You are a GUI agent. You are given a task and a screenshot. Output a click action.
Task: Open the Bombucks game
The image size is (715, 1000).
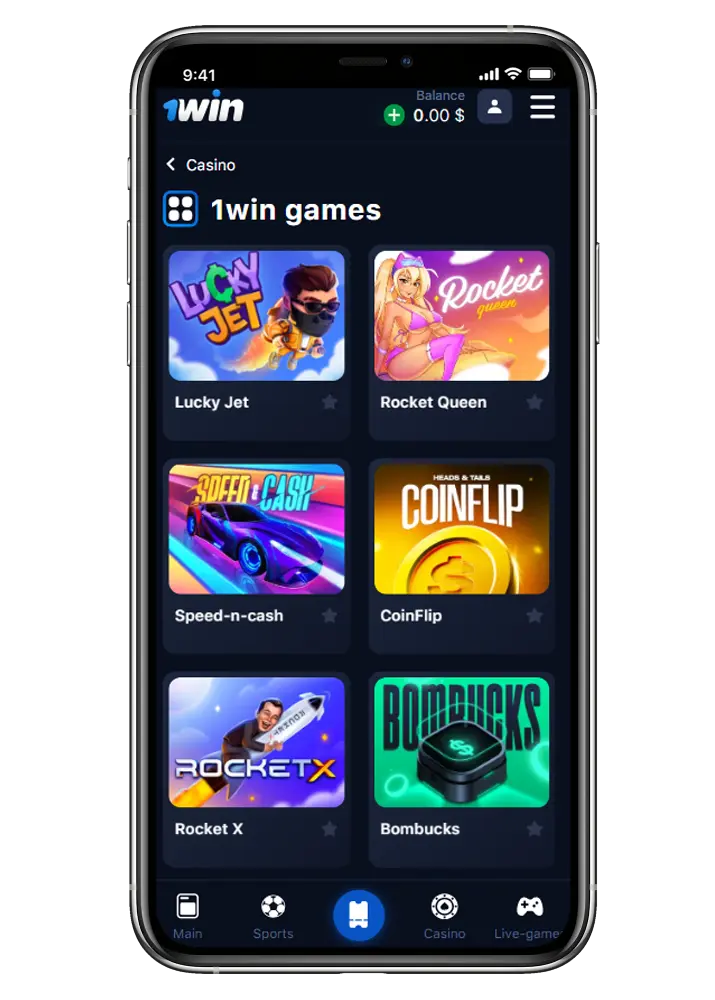click(x=461, y=742)
